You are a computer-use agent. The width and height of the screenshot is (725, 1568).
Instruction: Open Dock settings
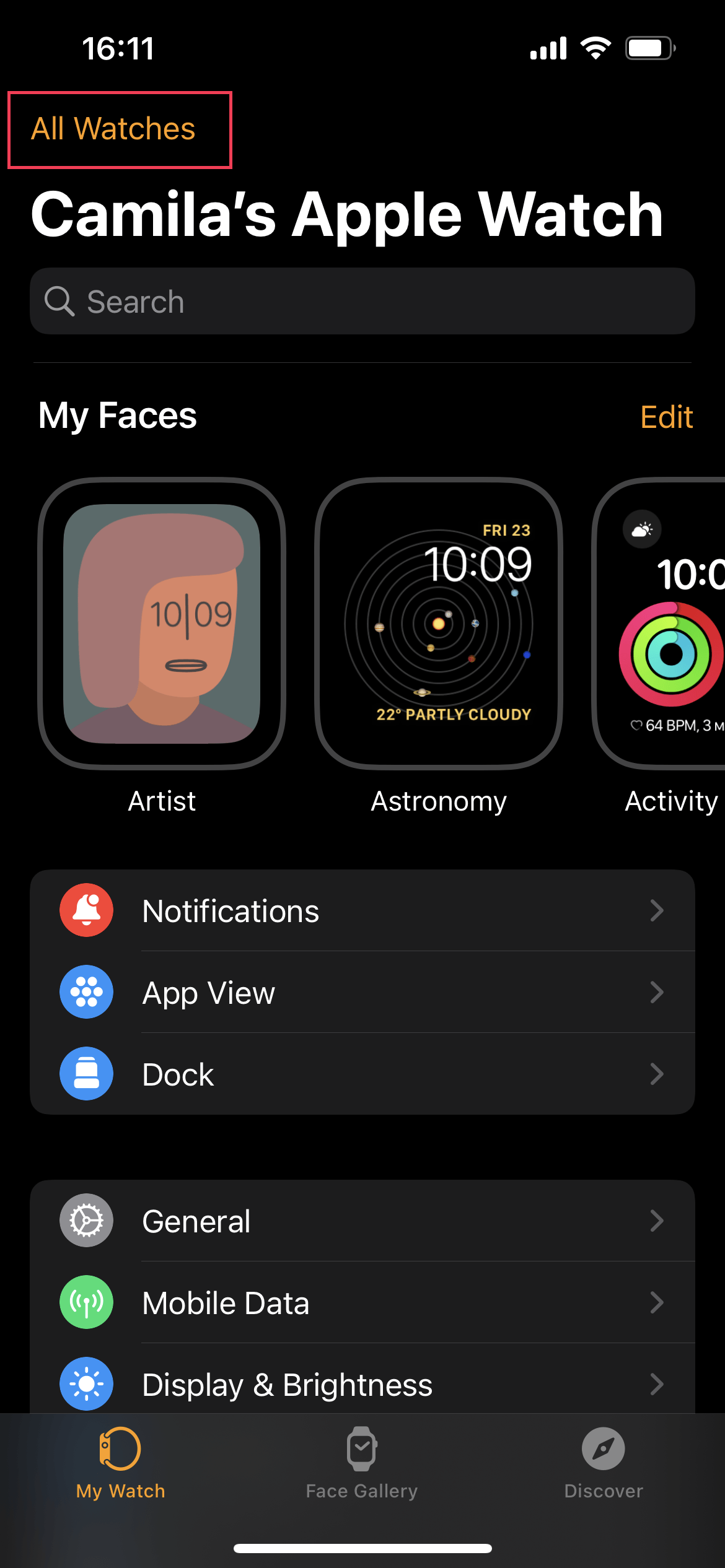[362, 1074]
